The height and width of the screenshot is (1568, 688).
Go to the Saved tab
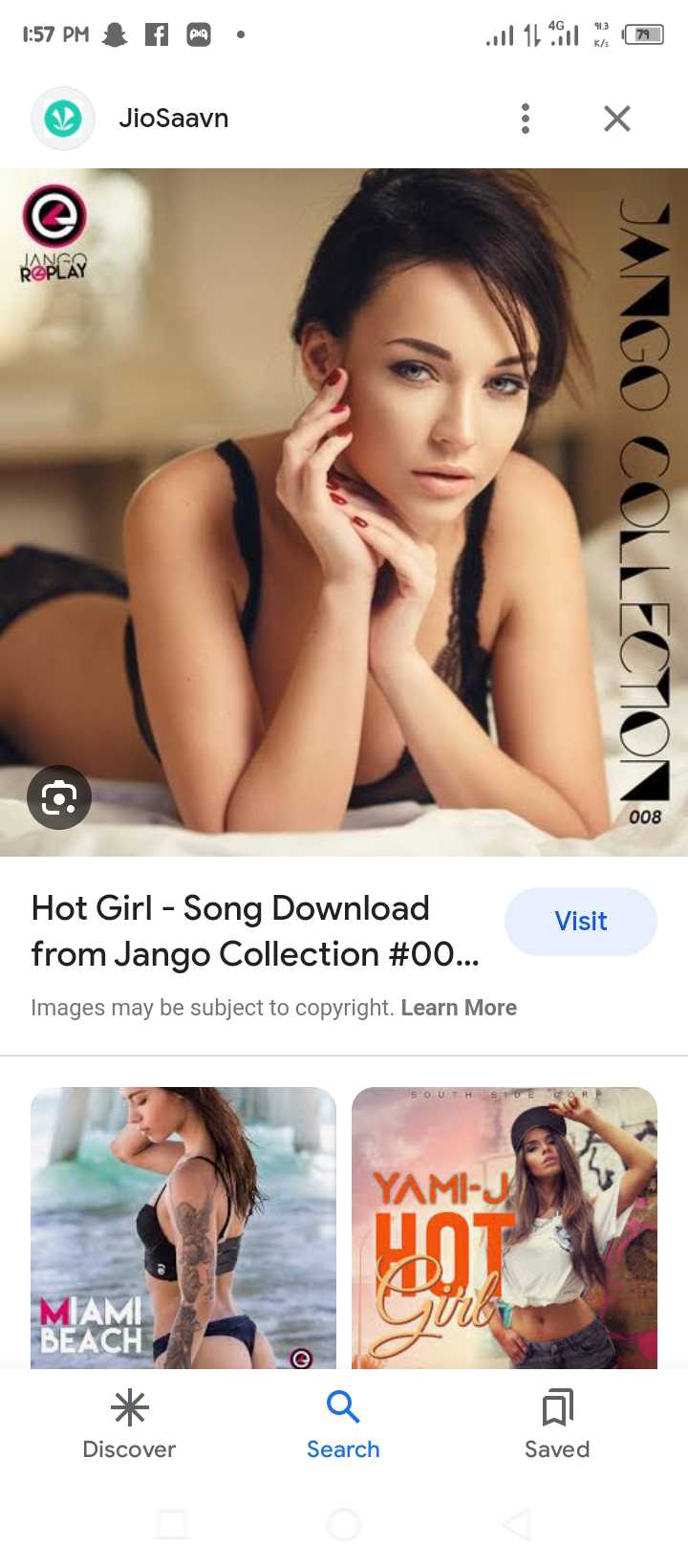click(557, 1425)
